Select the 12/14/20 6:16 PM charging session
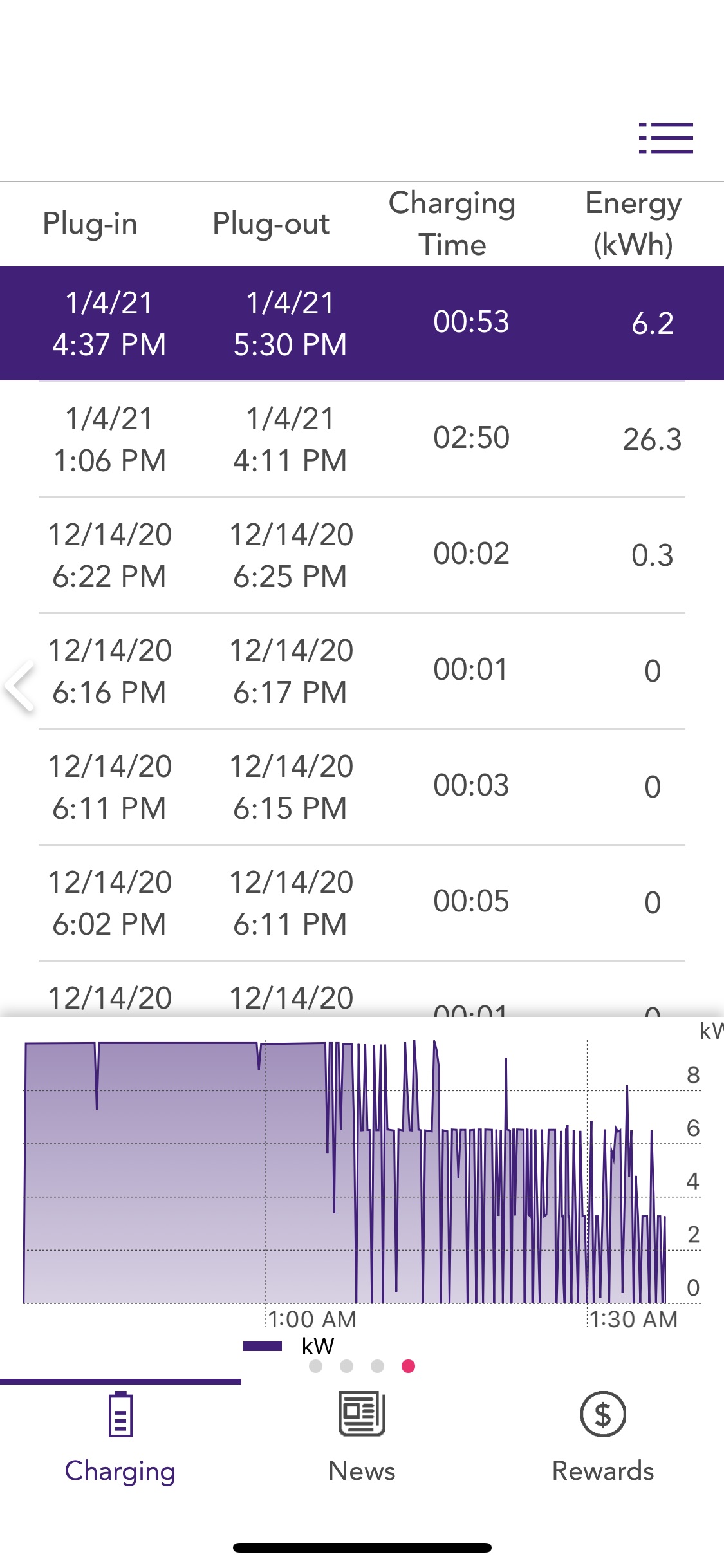 (362, 671)
